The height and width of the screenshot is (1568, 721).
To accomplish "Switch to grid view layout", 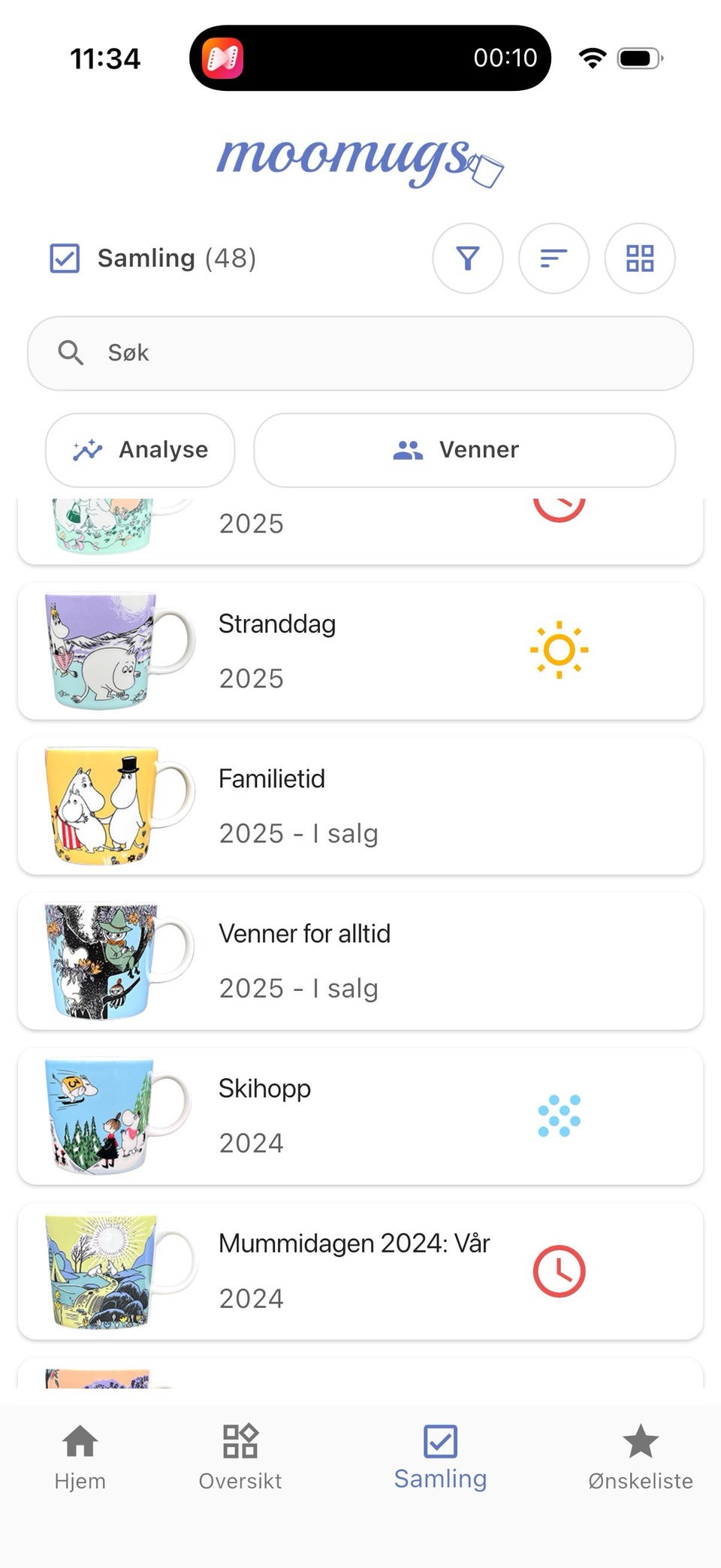I will click(640, 258).
